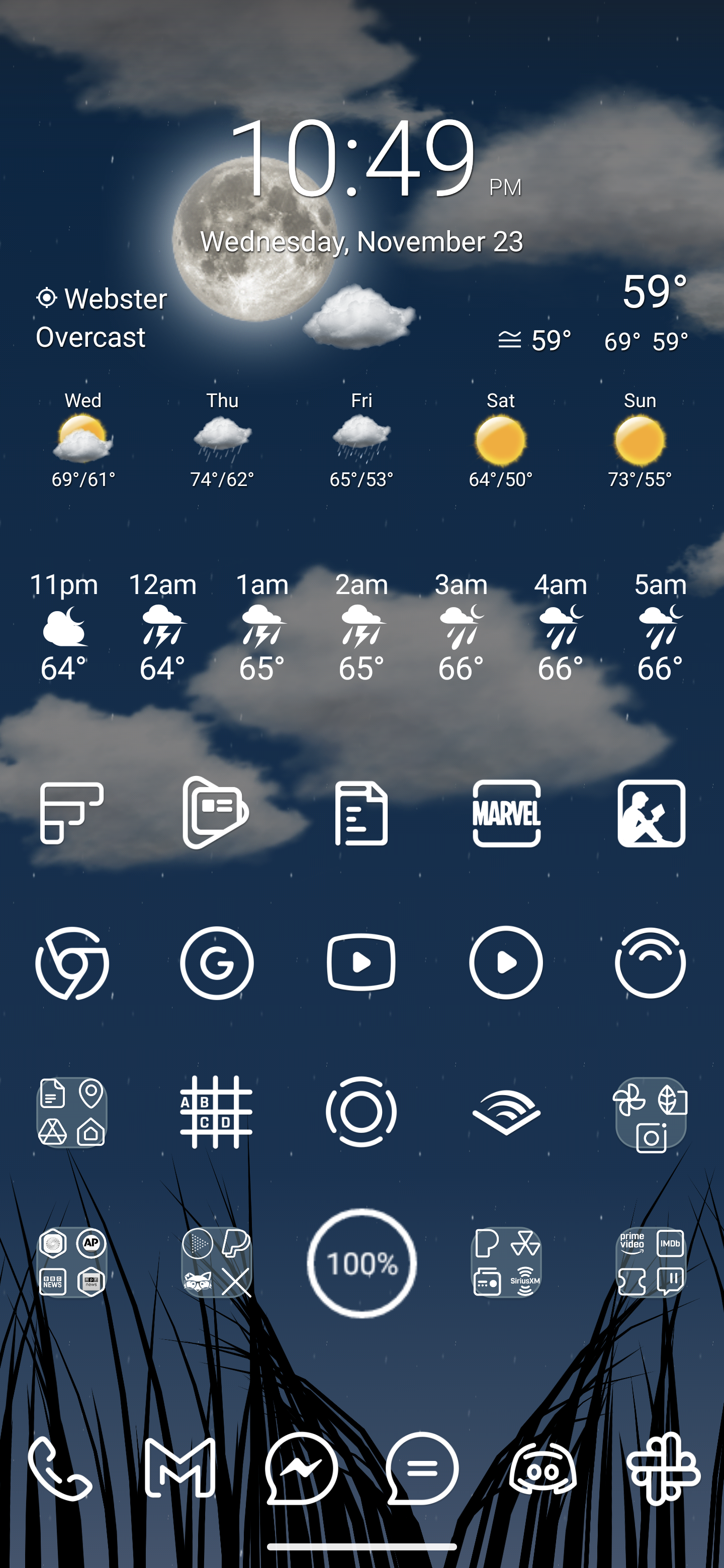Open the folder containing PayPal

(217, 1262)
